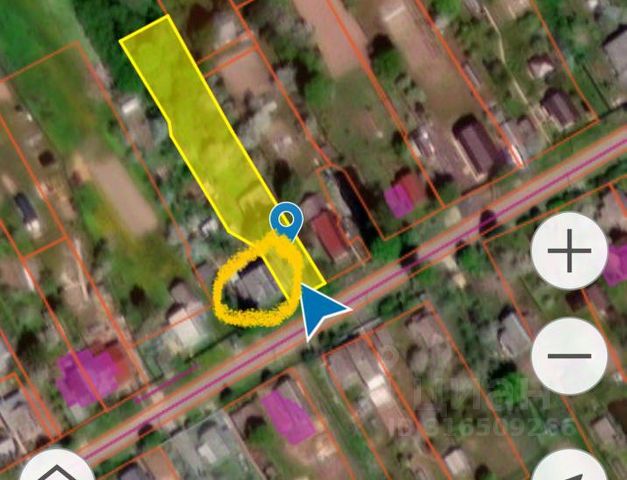The width and height of the screenshot is (627, 480).
Task: Zoom out of the map
Action: [569, 356]
